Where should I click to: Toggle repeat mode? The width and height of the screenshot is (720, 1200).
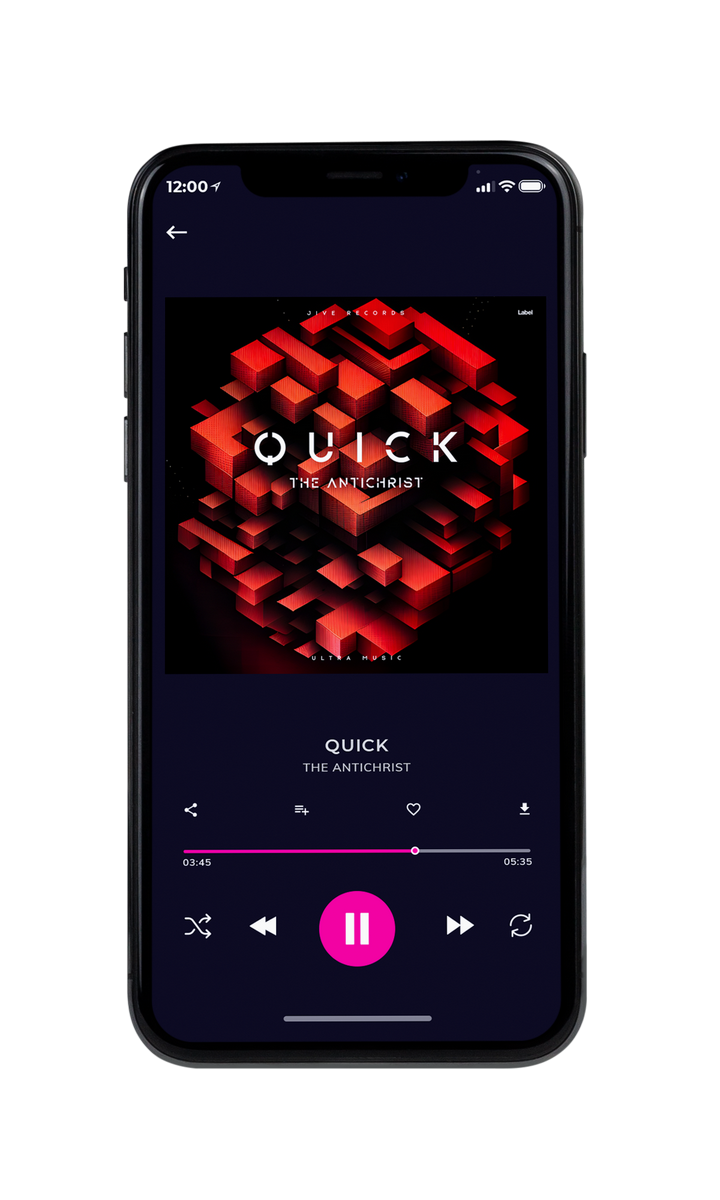521,926
